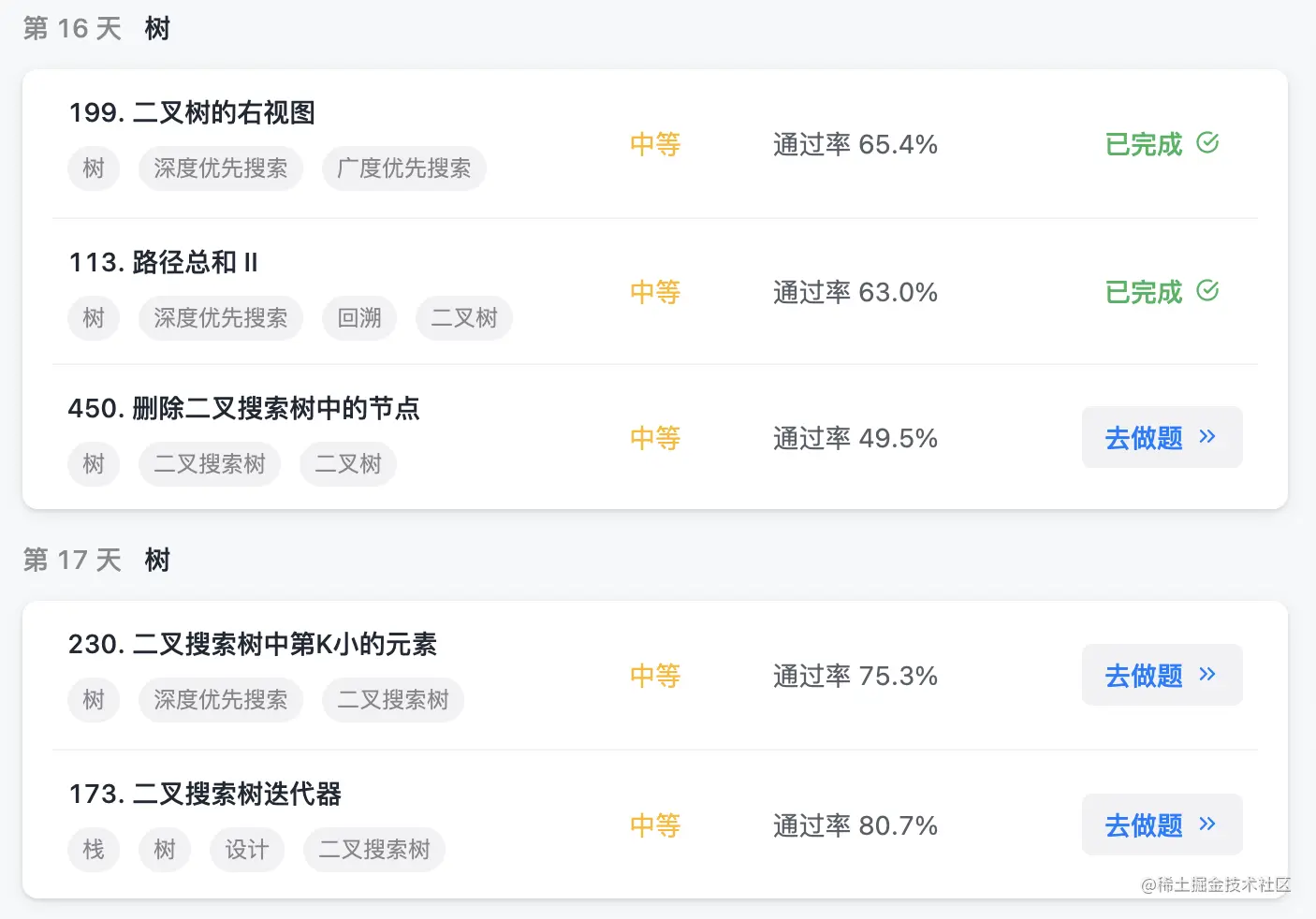Tap 去做题 for problem 230

1162,675
